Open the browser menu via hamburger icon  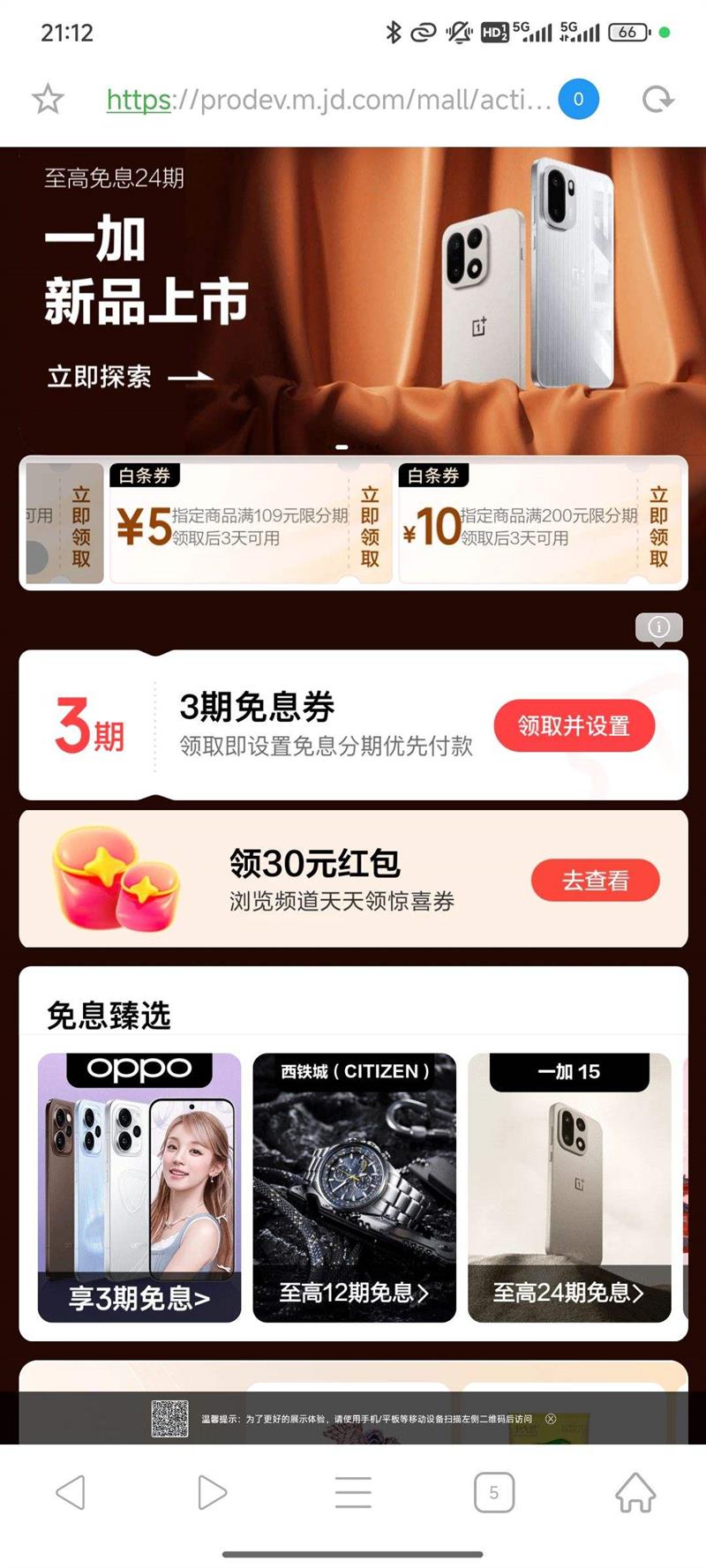[352, 1491]
